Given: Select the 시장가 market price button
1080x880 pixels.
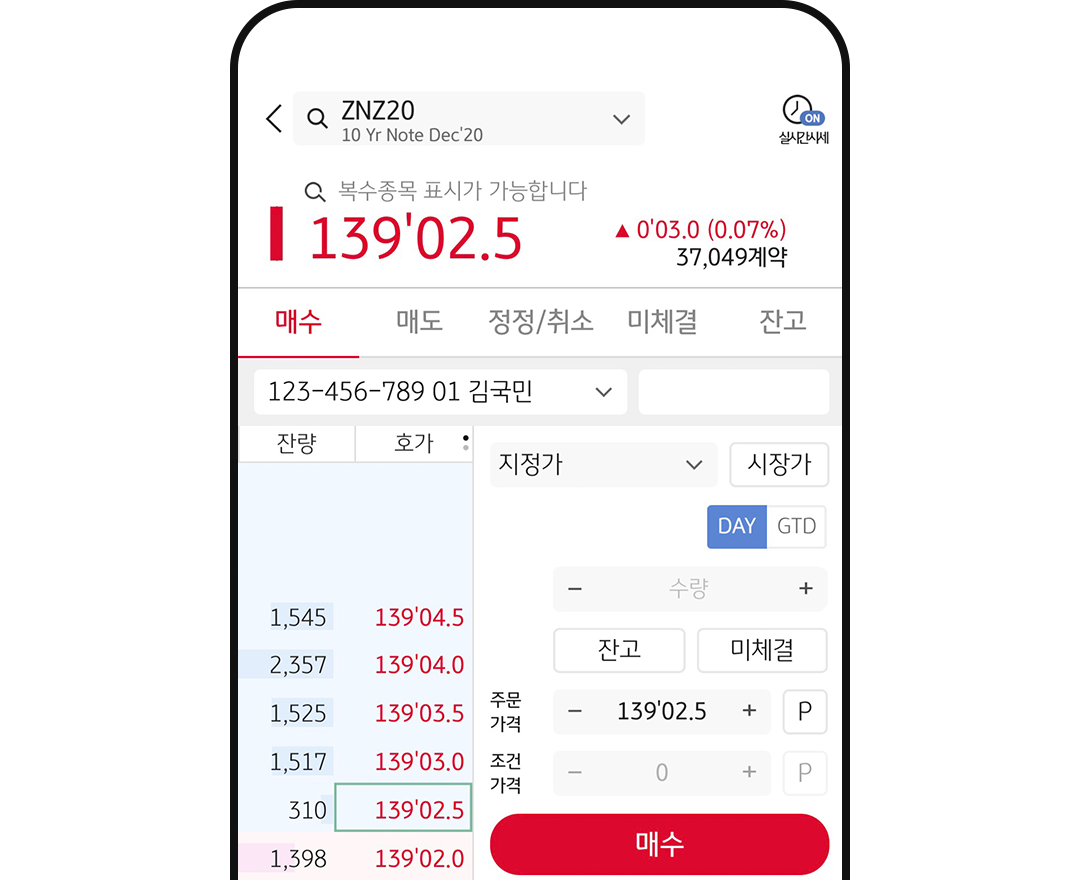Looking at the screenshot, I should (x=779, y=465).
